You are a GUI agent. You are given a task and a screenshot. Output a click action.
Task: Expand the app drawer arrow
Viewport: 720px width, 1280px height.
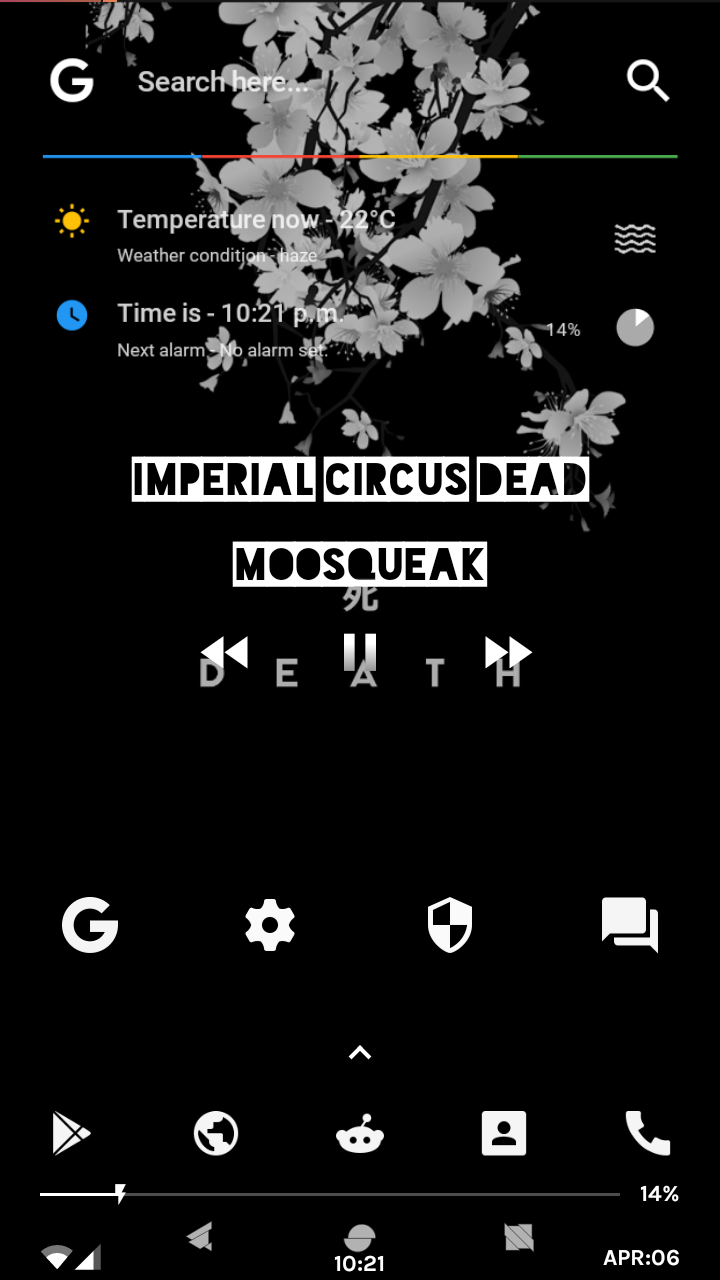pyautogui.click(x=360, y=1053)
